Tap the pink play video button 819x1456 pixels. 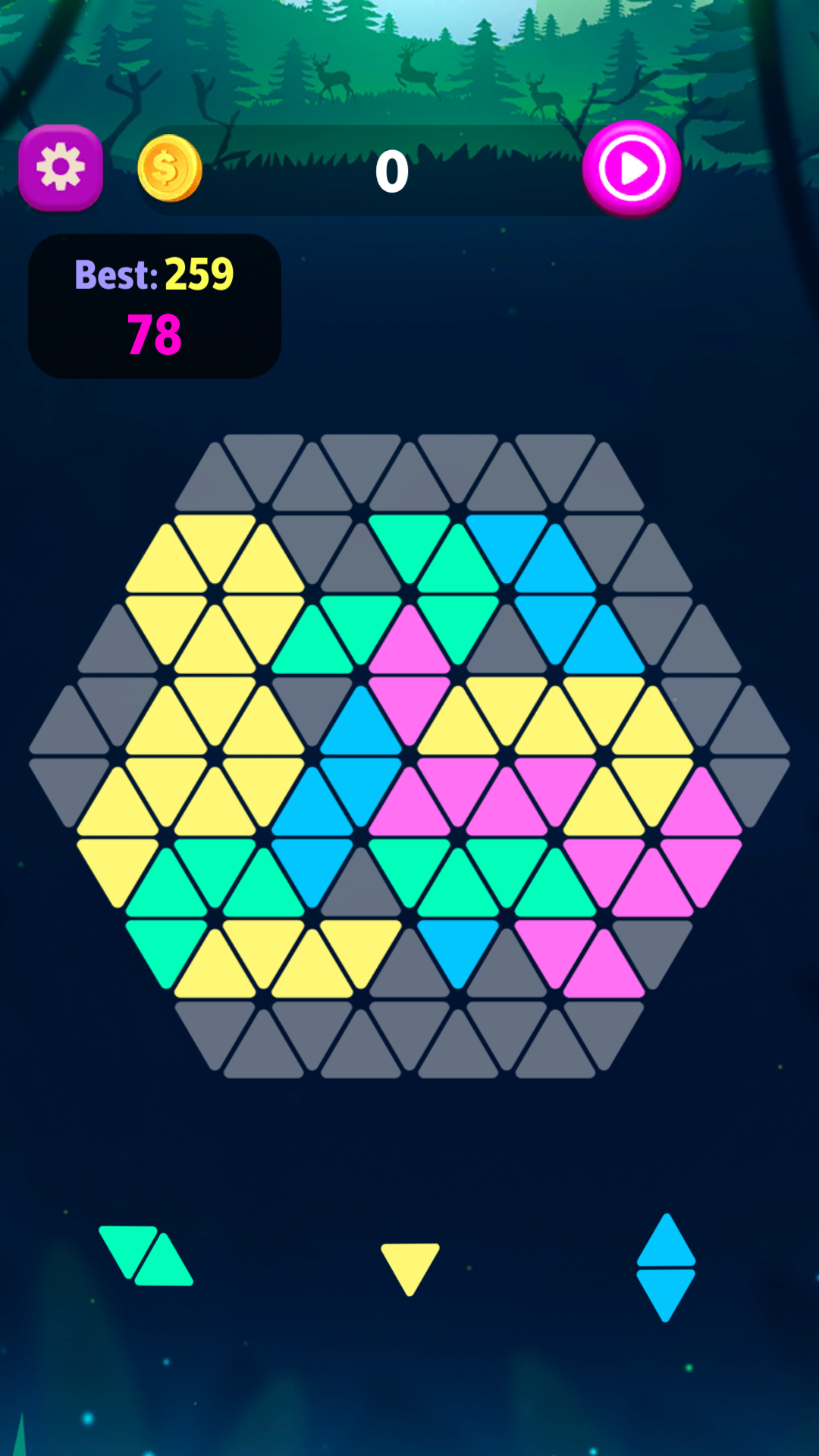tap(632, 169)
